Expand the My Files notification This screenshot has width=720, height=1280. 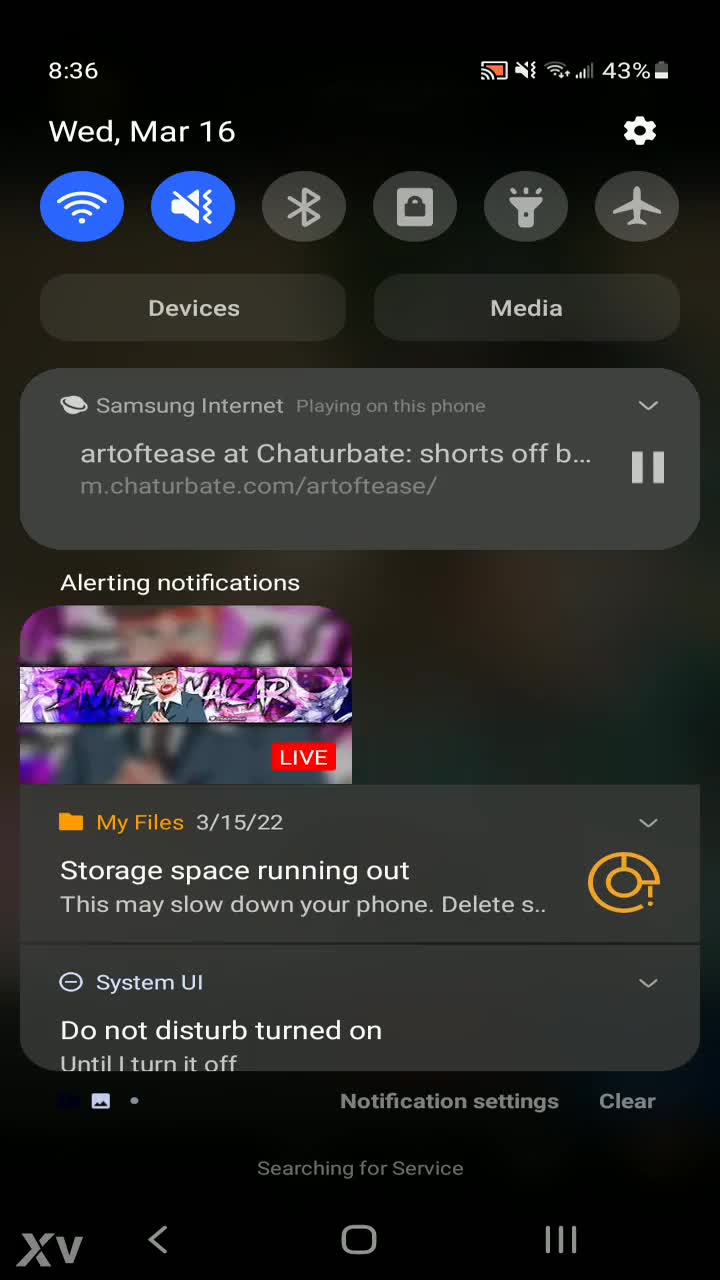pos(648,823)
